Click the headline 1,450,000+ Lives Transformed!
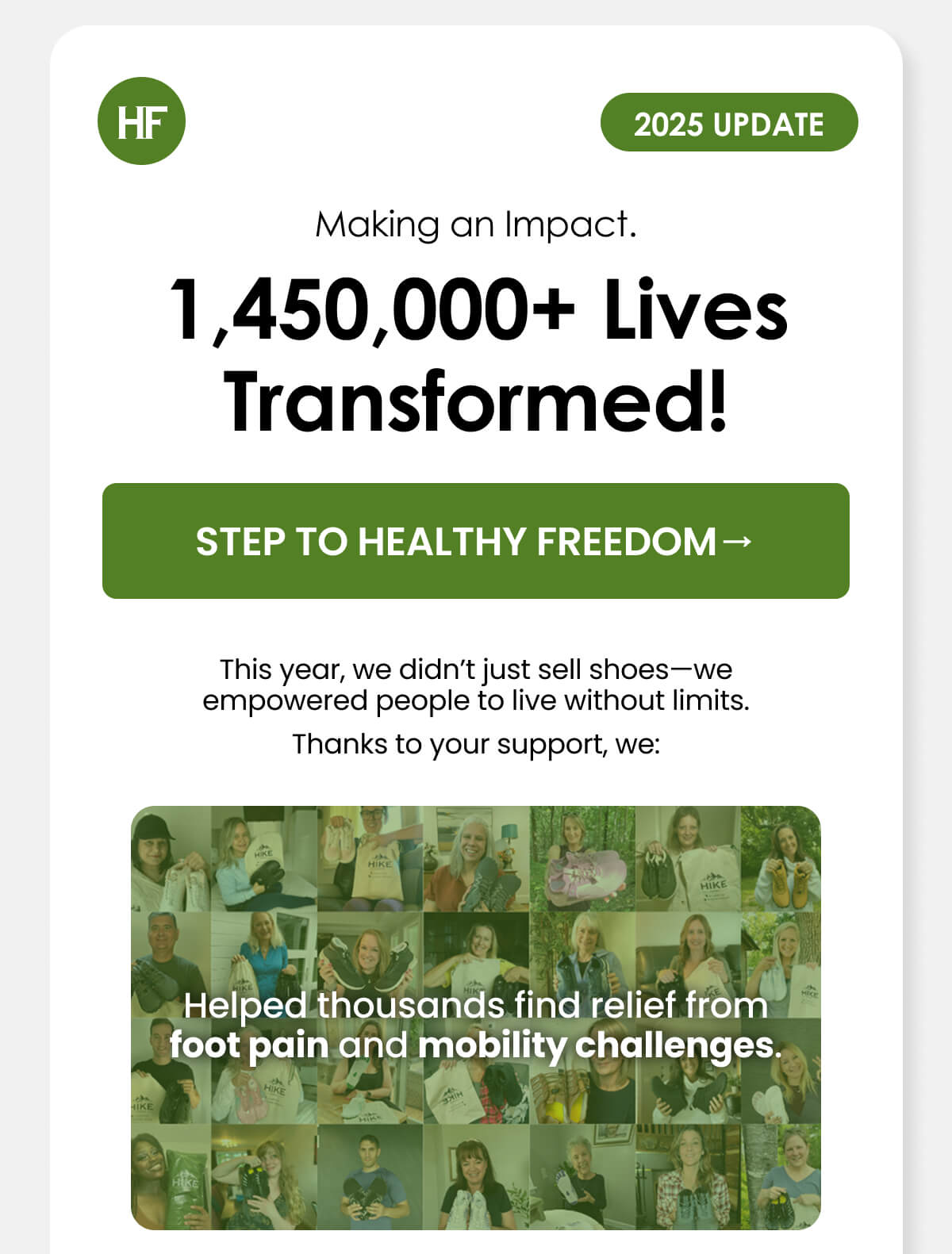Image resolution: width=952 pixels, height=1254 pixels. pyautogui.click(x=476, y=349)
